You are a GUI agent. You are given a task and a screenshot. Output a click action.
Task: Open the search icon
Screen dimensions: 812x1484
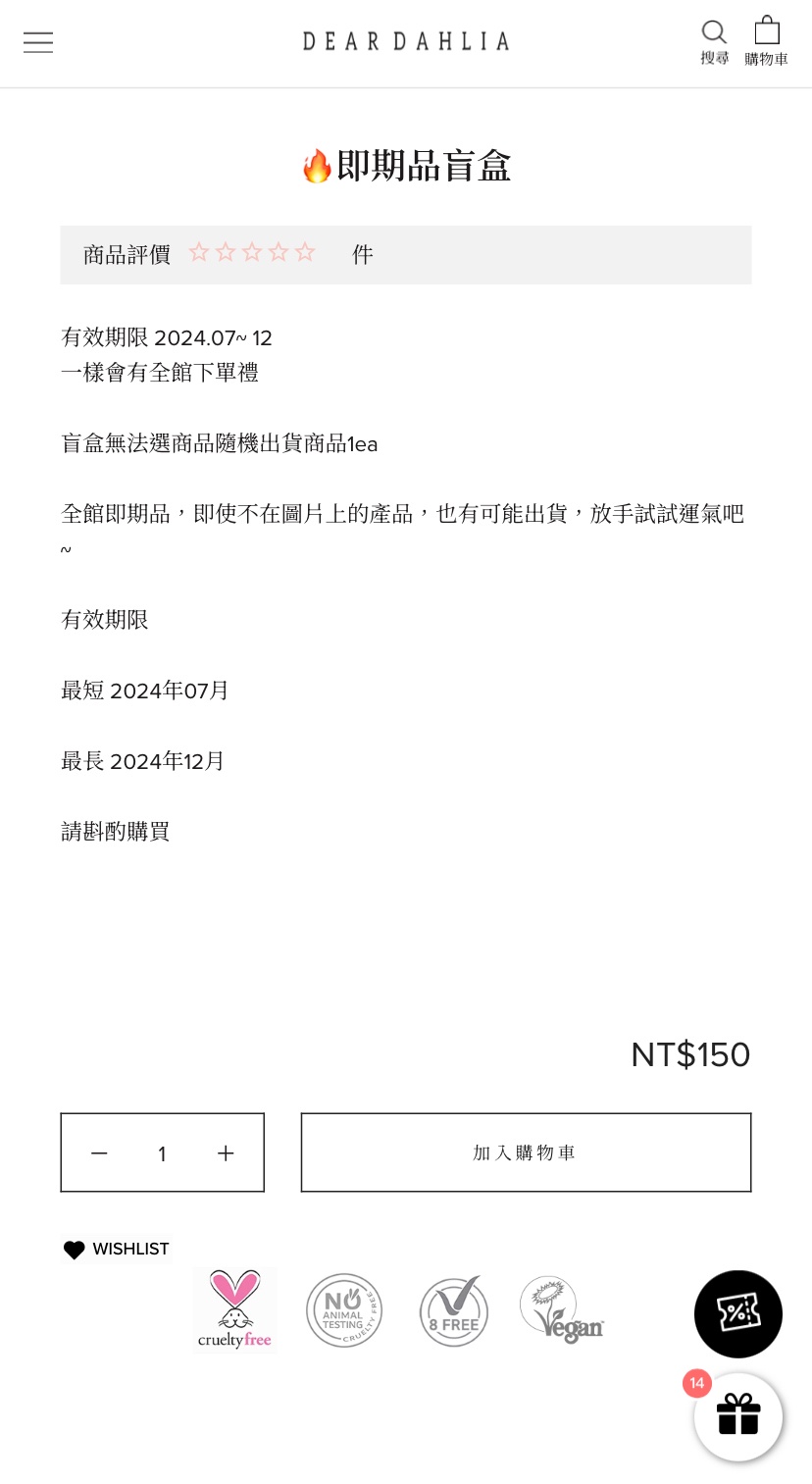click(x=715, y=42)
